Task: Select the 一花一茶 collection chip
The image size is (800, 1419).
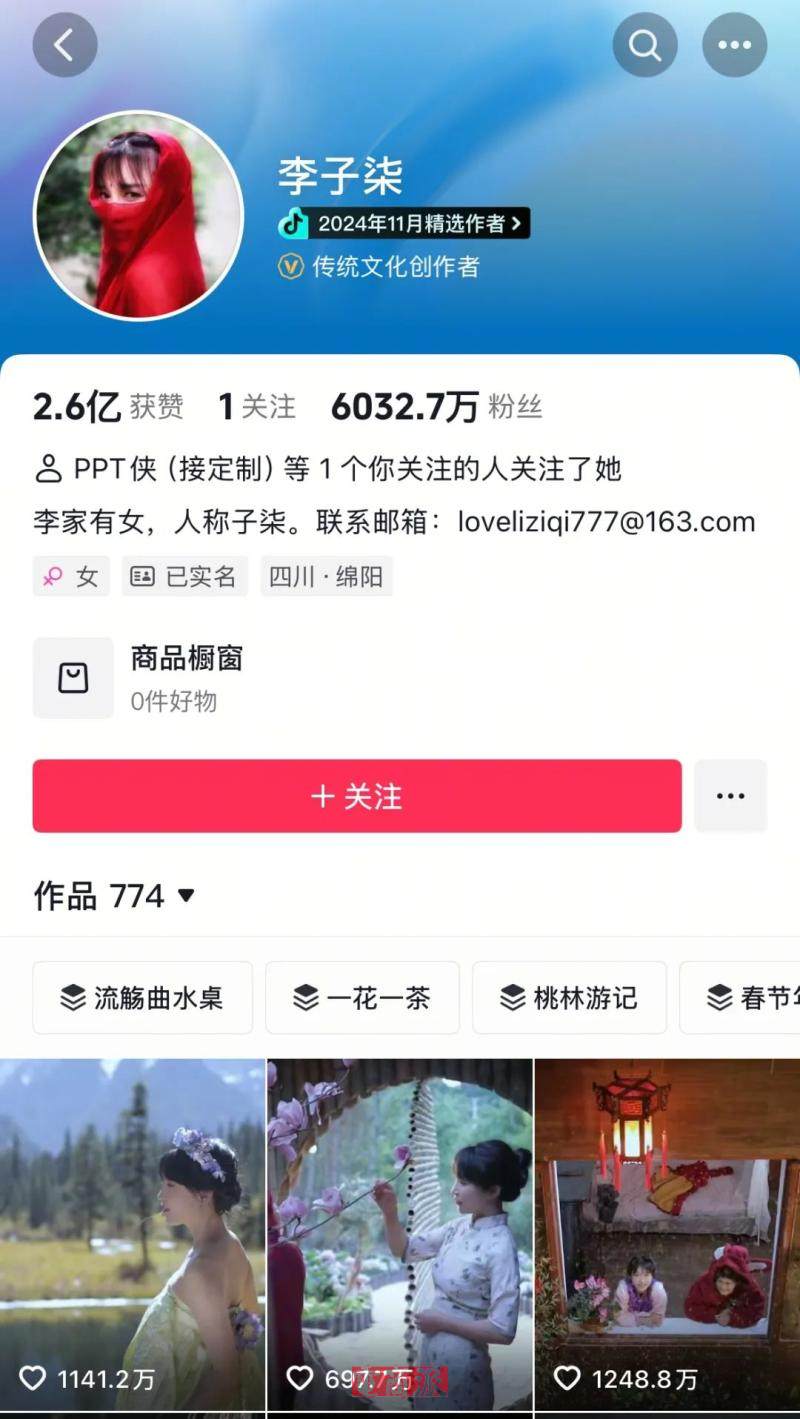Action: [x=362, y=997]
